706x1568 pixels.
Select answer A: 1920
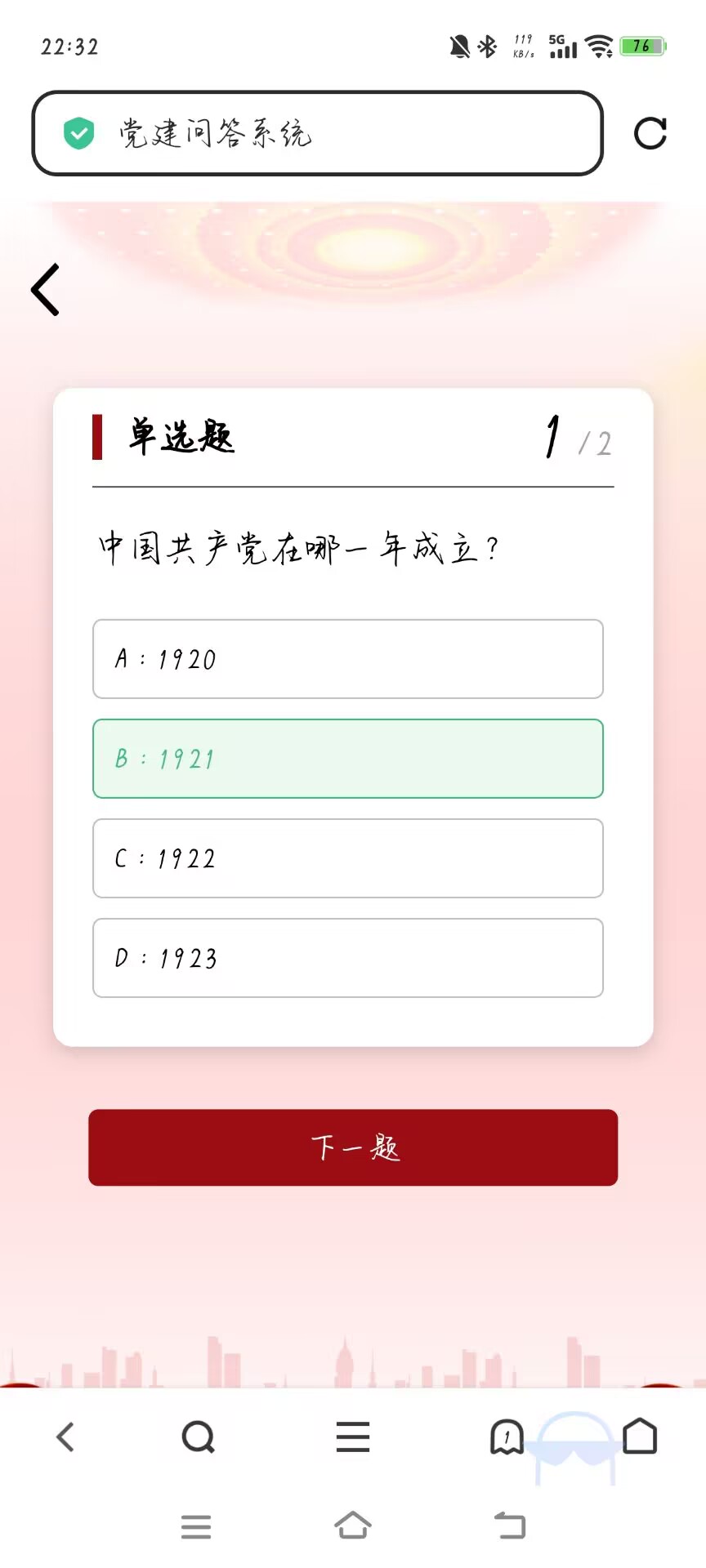click(348, 659)
